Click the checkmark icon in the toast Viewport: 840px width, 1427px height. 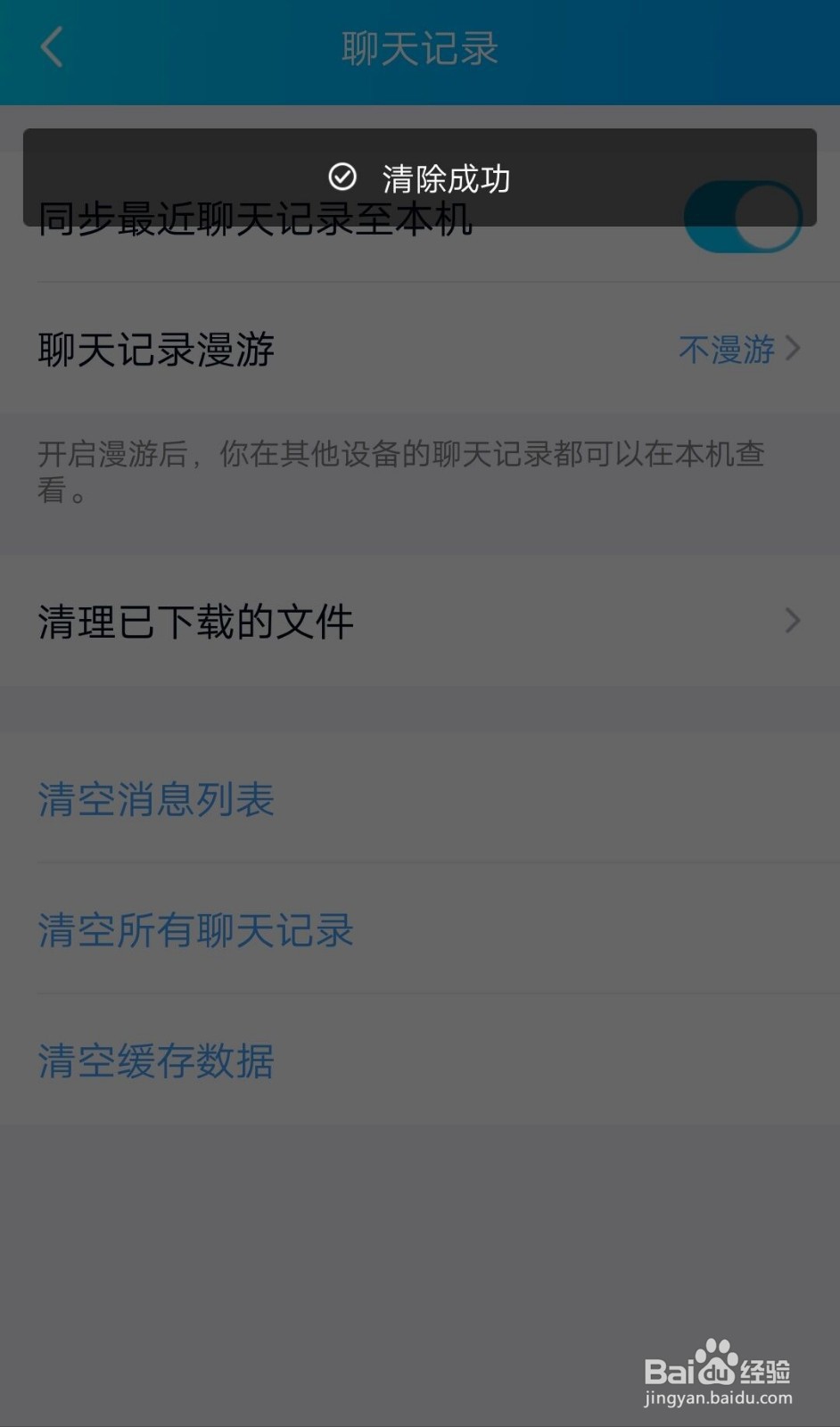pos(342,177)
